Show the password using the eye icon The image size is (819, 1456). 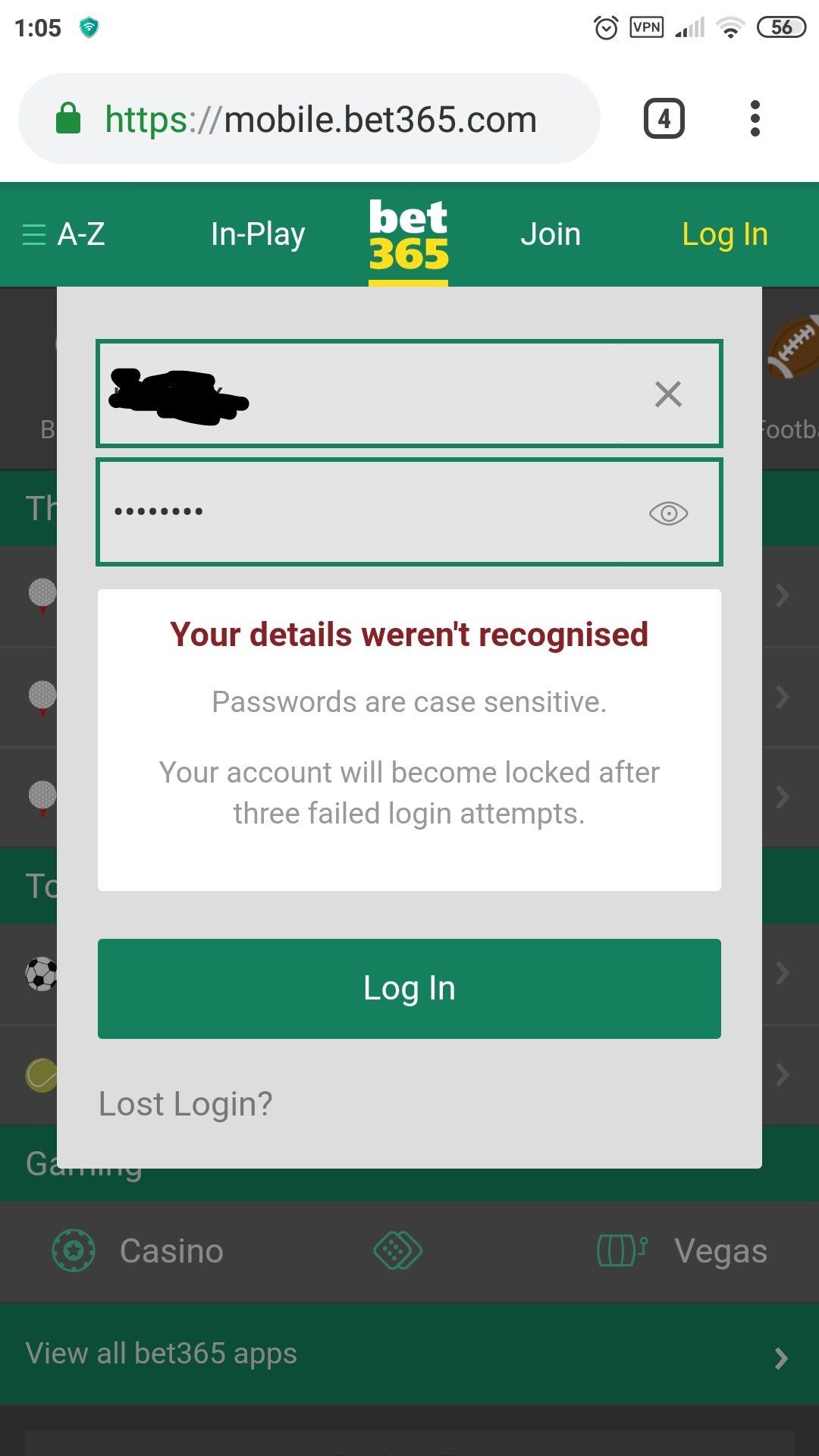point(668,513)
